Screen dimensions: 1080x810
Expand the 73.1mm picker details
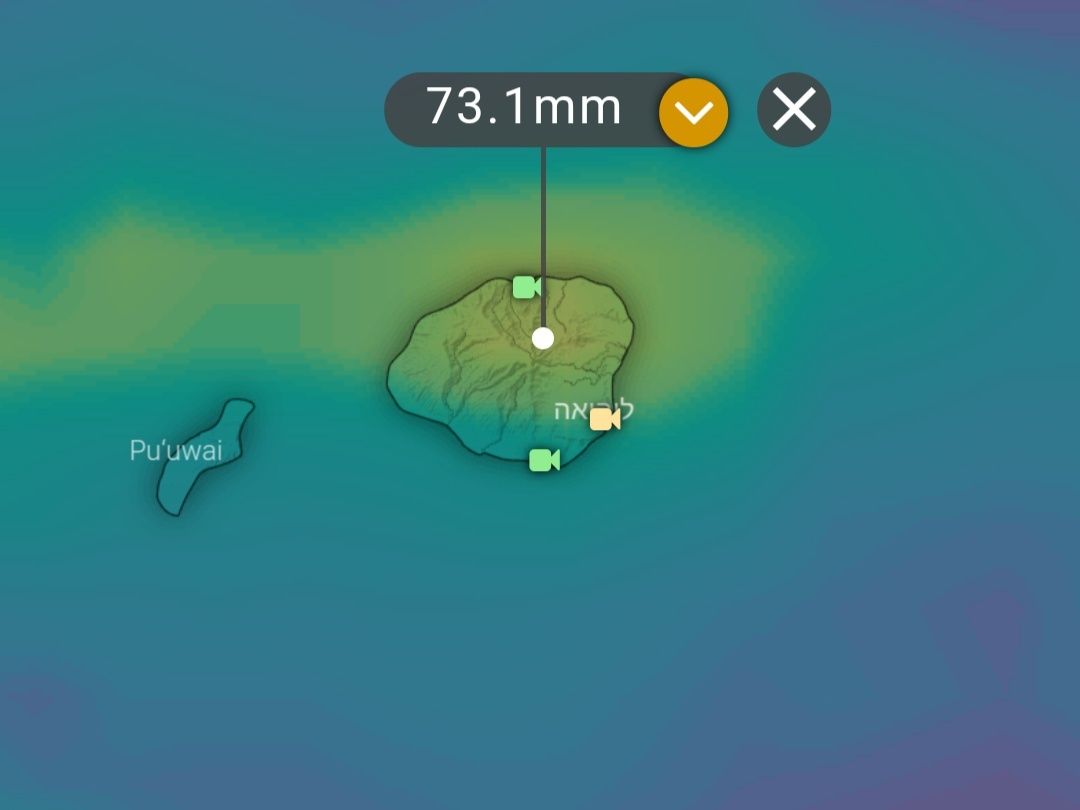pyautogui.click(x=693, y=112)
